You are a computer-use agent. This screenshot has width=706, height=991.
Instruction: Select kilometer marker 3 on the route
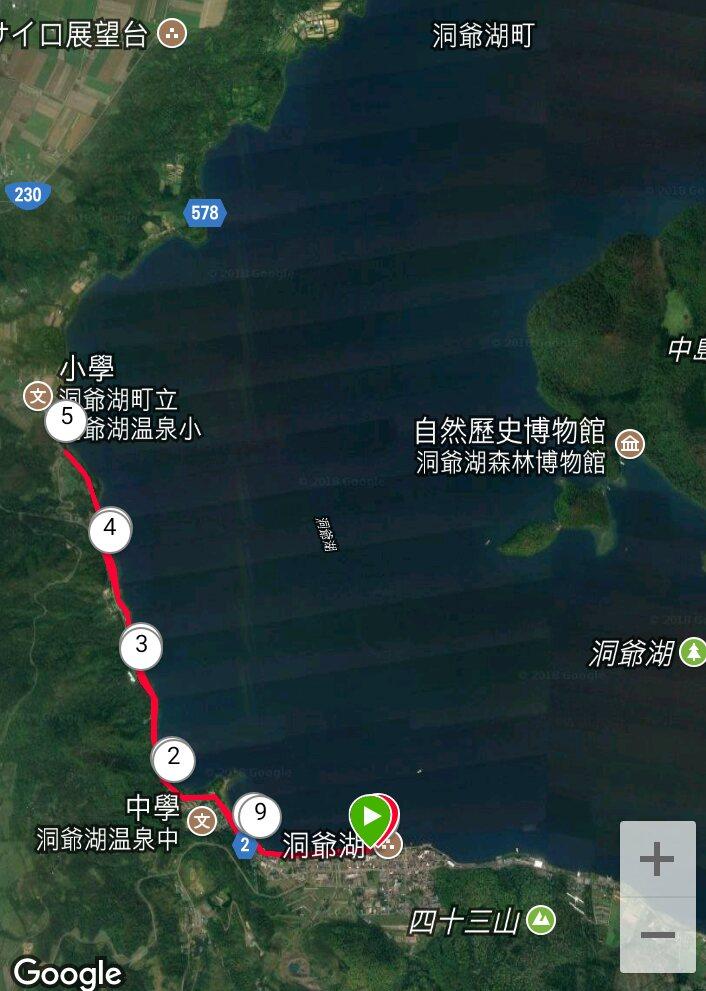[141, 646]
